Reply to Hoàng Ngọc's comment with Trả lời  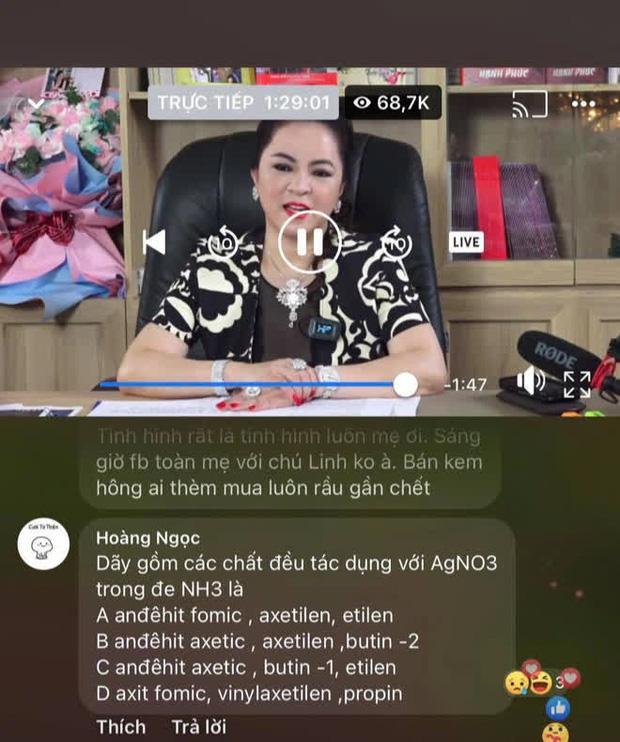(199, 726)
